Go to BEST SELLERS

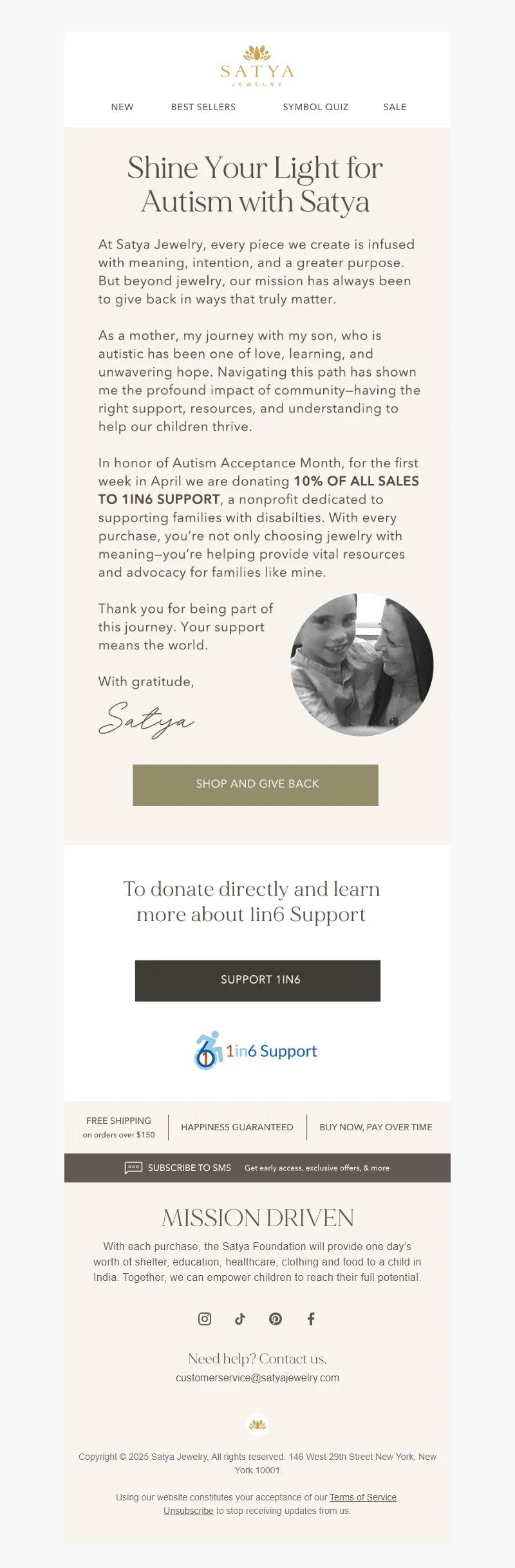tap(203, 107)
